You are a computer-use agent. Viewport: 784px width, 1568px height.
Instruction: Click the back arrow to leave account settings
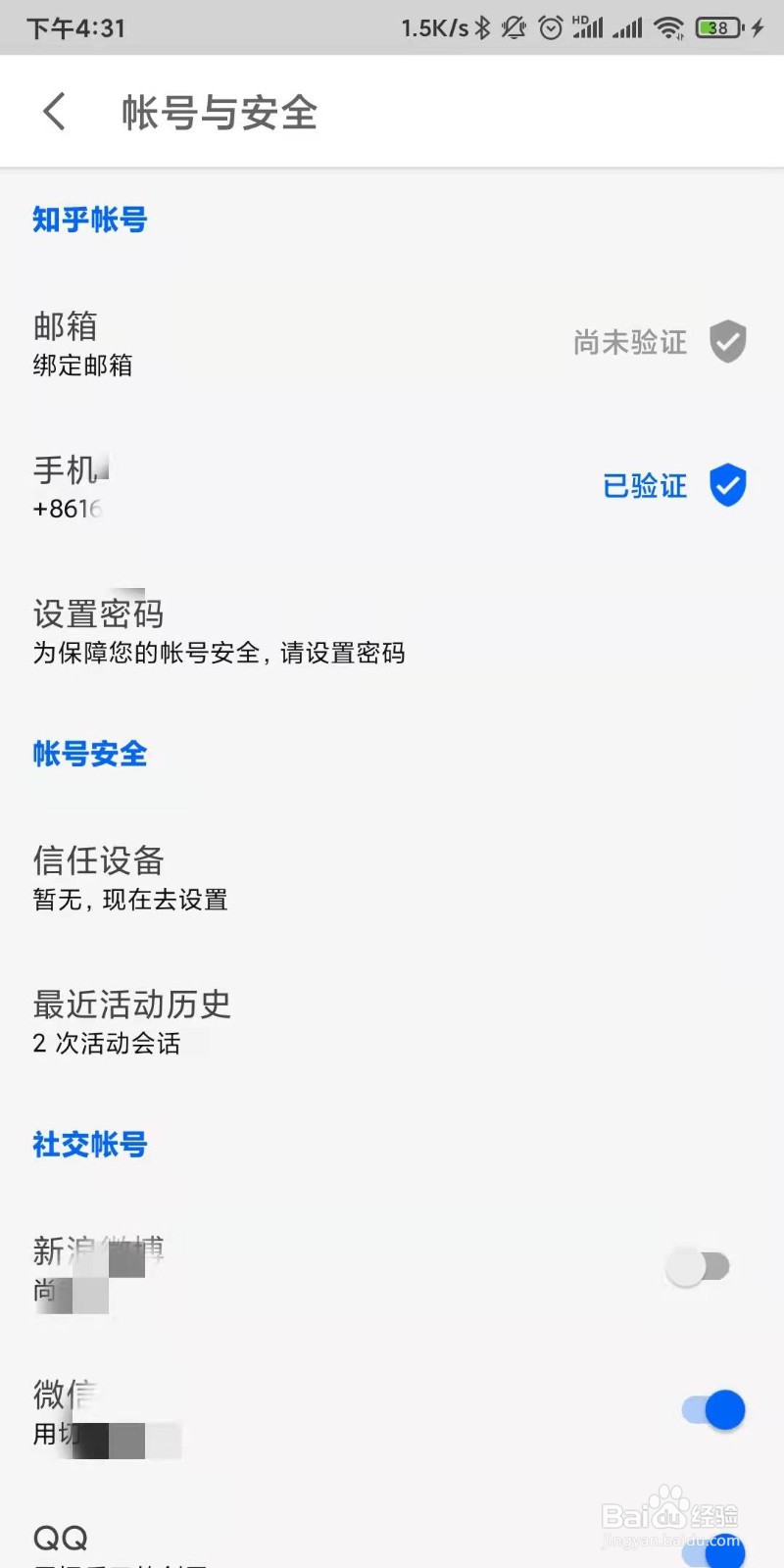pyautogui.click(x=55, y=111)
